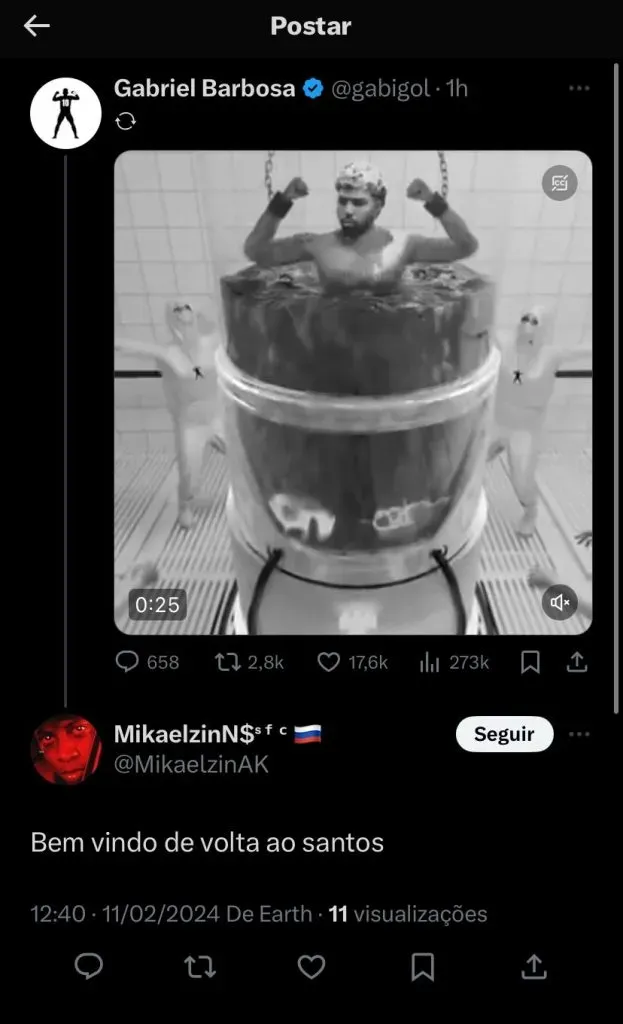The width and height of the screenshot is (623, 1024).
Task: Open Gabriel Barbosa's profile picture
Action: point(65,112)
